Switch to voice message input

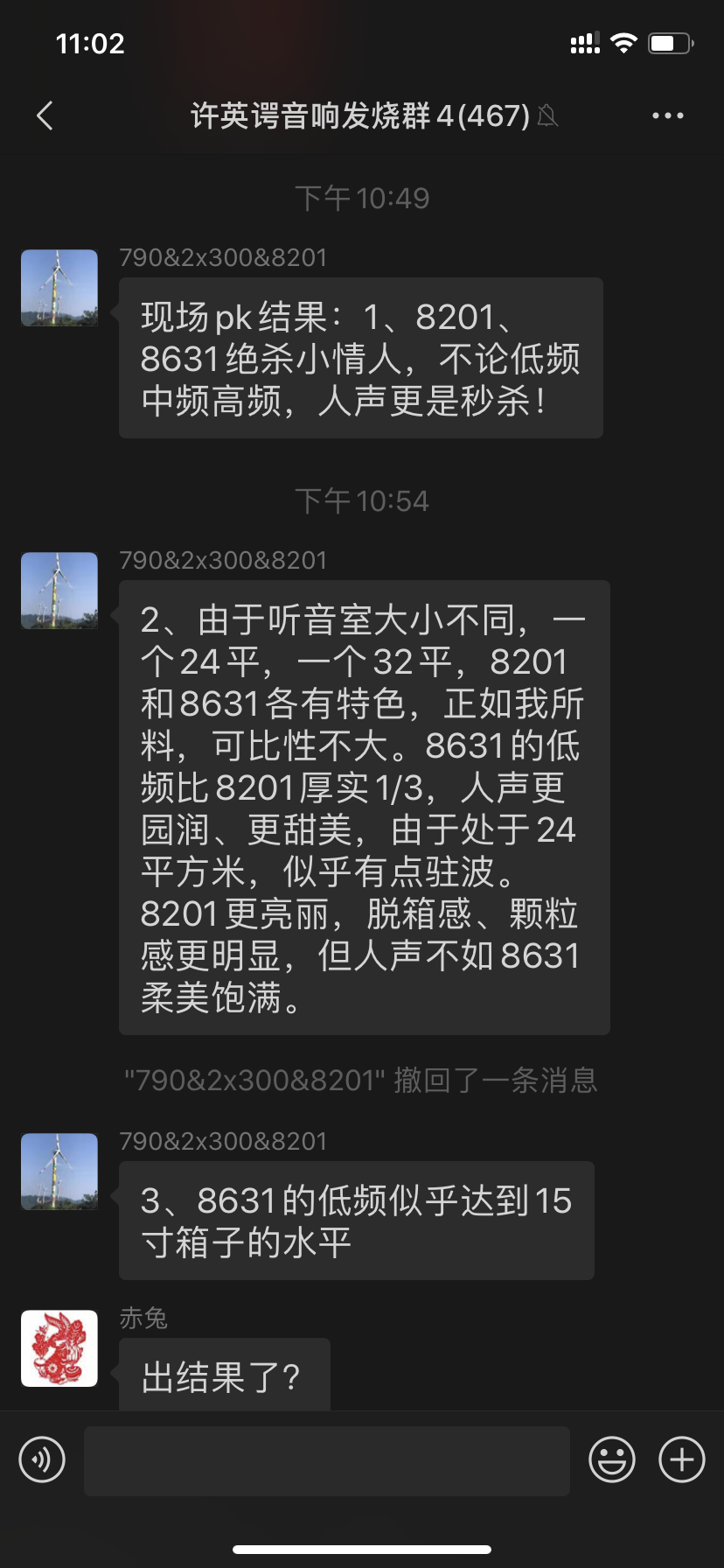42,1459
